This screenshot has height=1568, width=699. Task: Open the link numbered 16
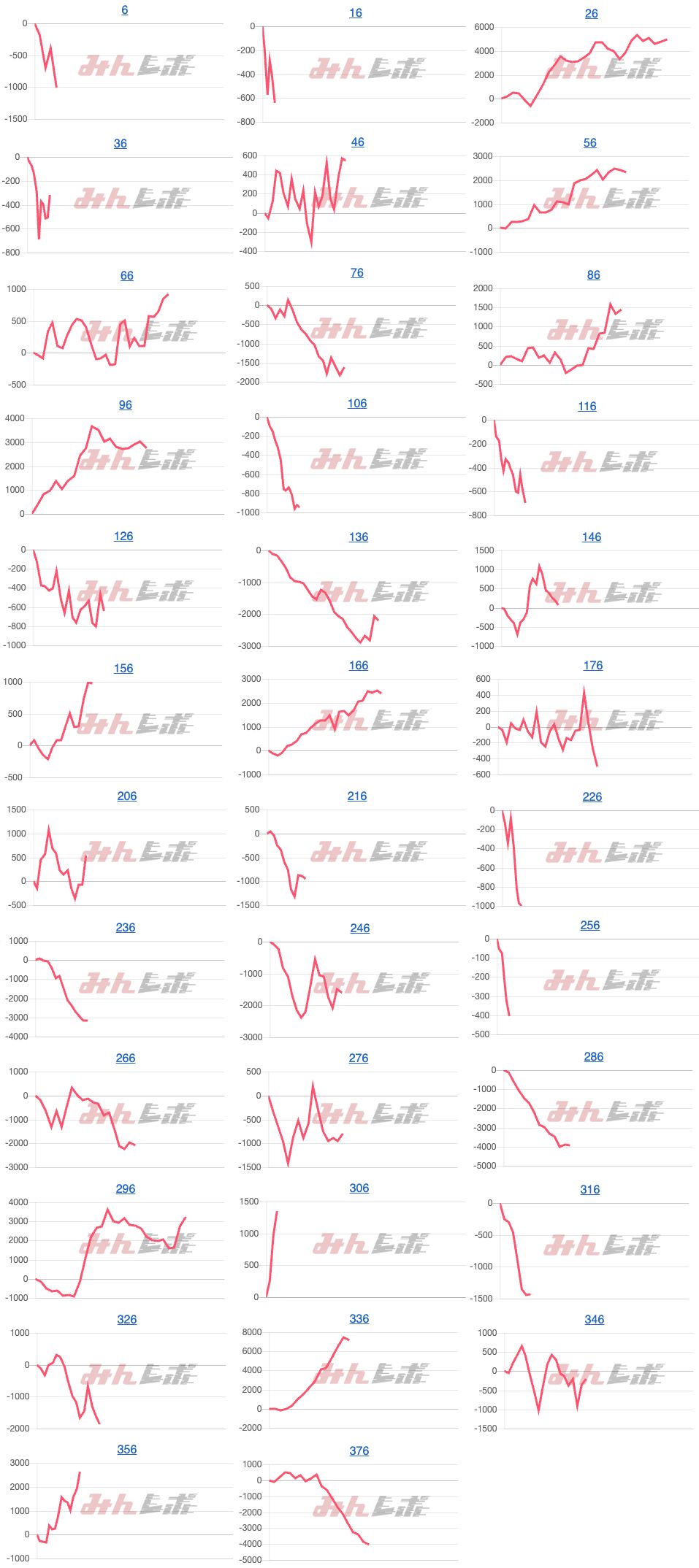point(356,13)
